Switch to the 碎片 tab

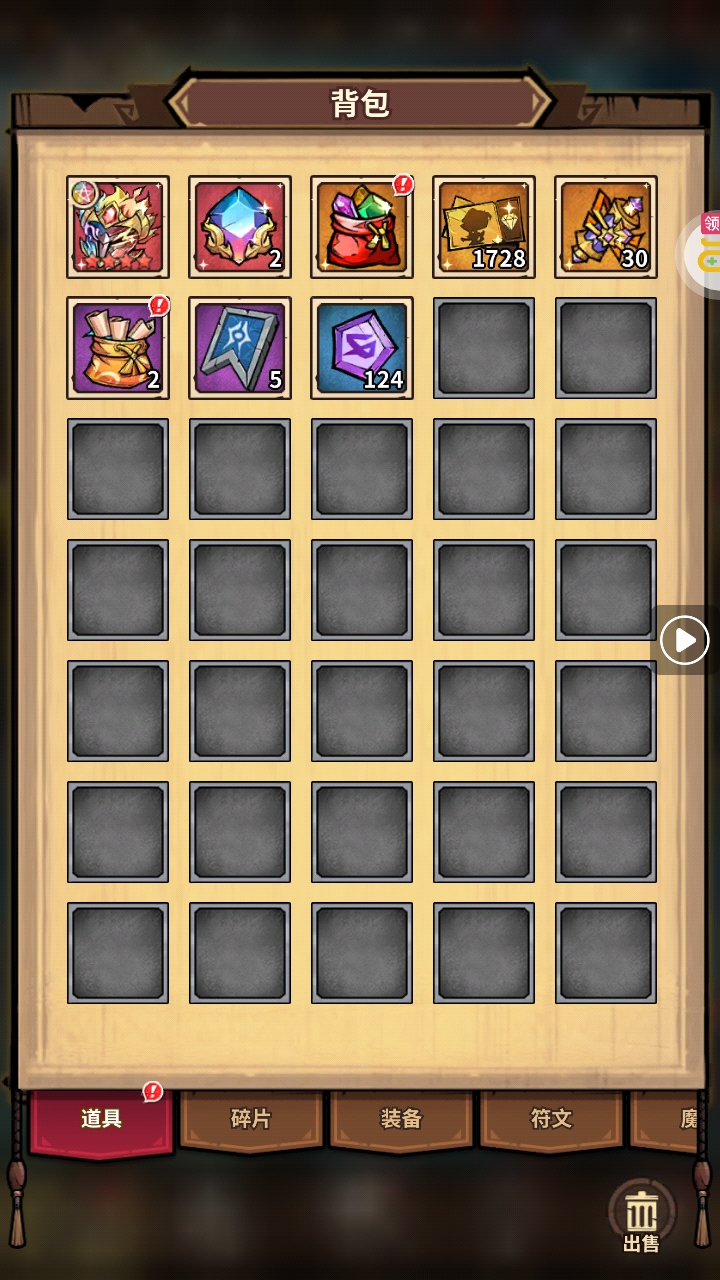point(251,1120)
